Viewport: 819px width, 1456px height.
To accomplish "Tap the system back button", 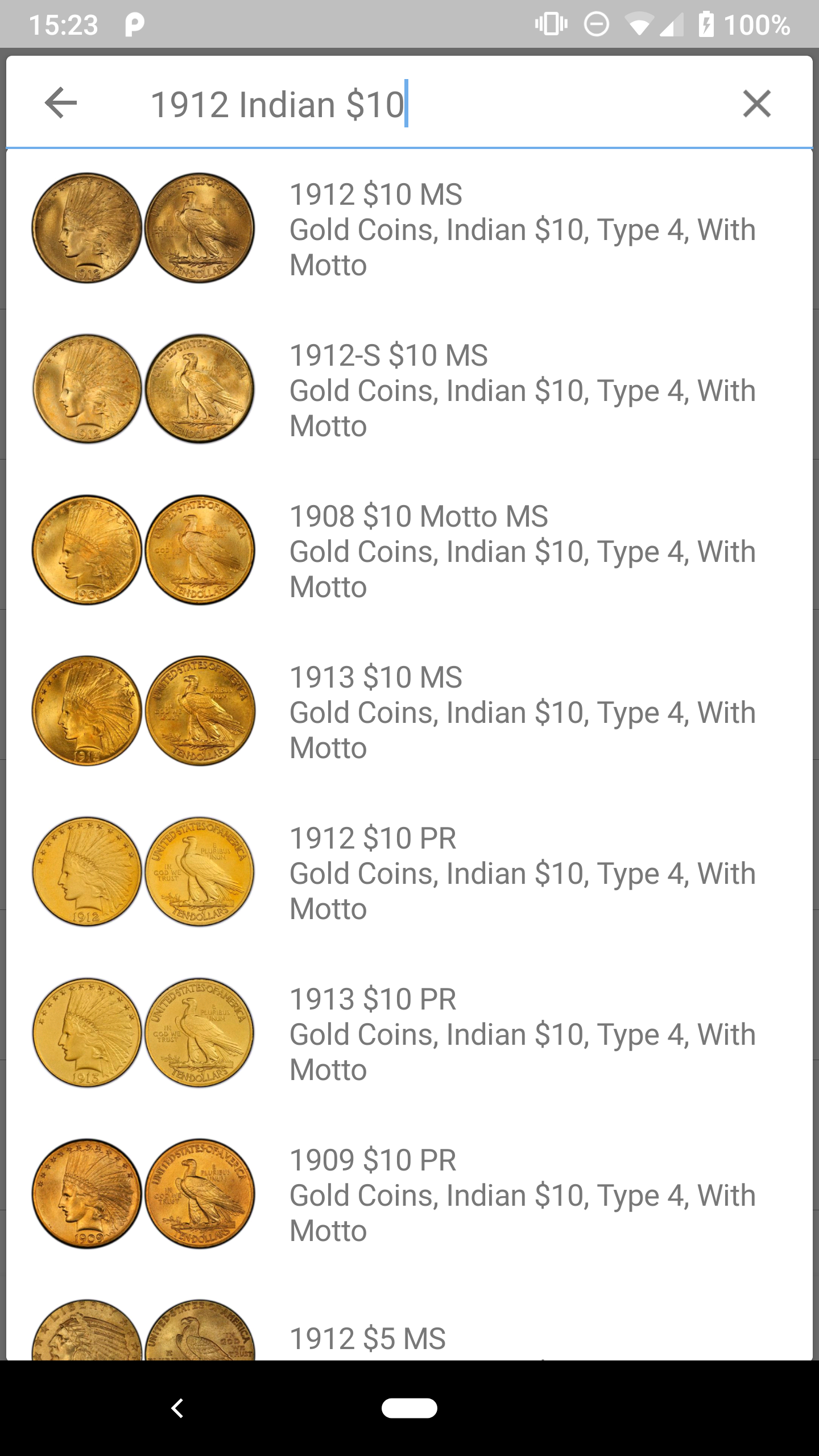I will (x=177, y=1408).
